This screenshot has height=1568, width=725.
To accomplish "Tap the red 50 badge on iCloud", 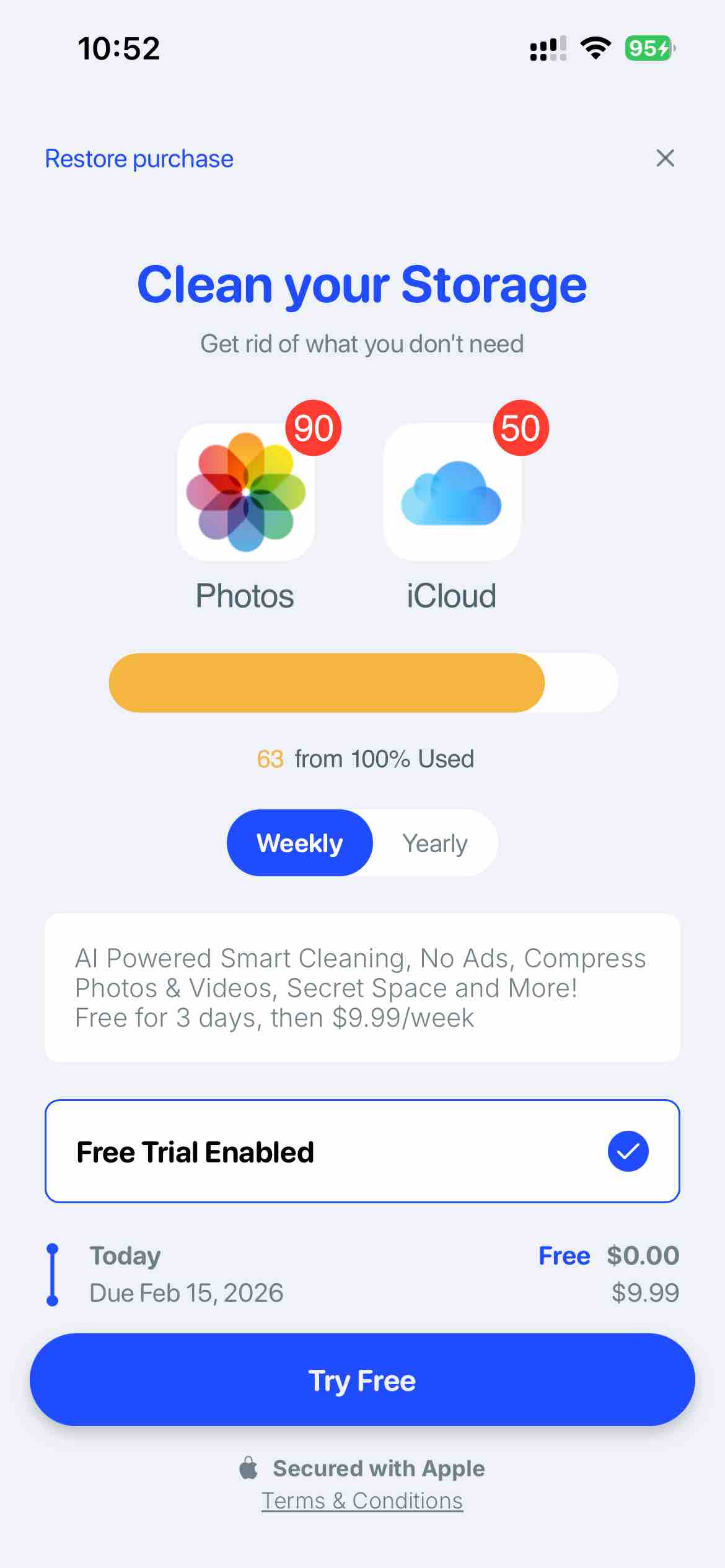I will tap(519, 427).
